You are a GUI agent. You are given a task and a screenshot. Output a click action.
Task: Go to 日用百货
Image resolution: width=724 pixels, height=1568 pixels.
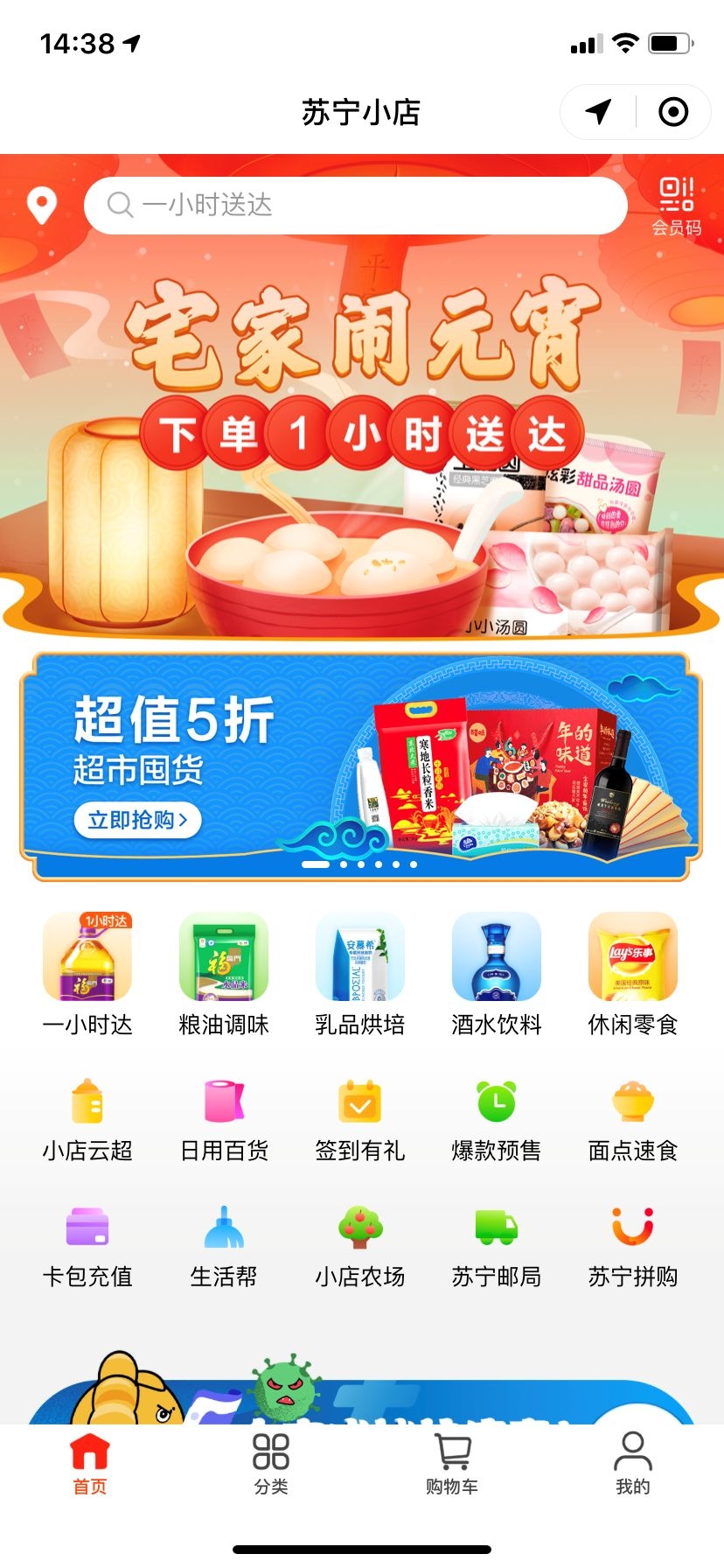(x=224, y=1120)
